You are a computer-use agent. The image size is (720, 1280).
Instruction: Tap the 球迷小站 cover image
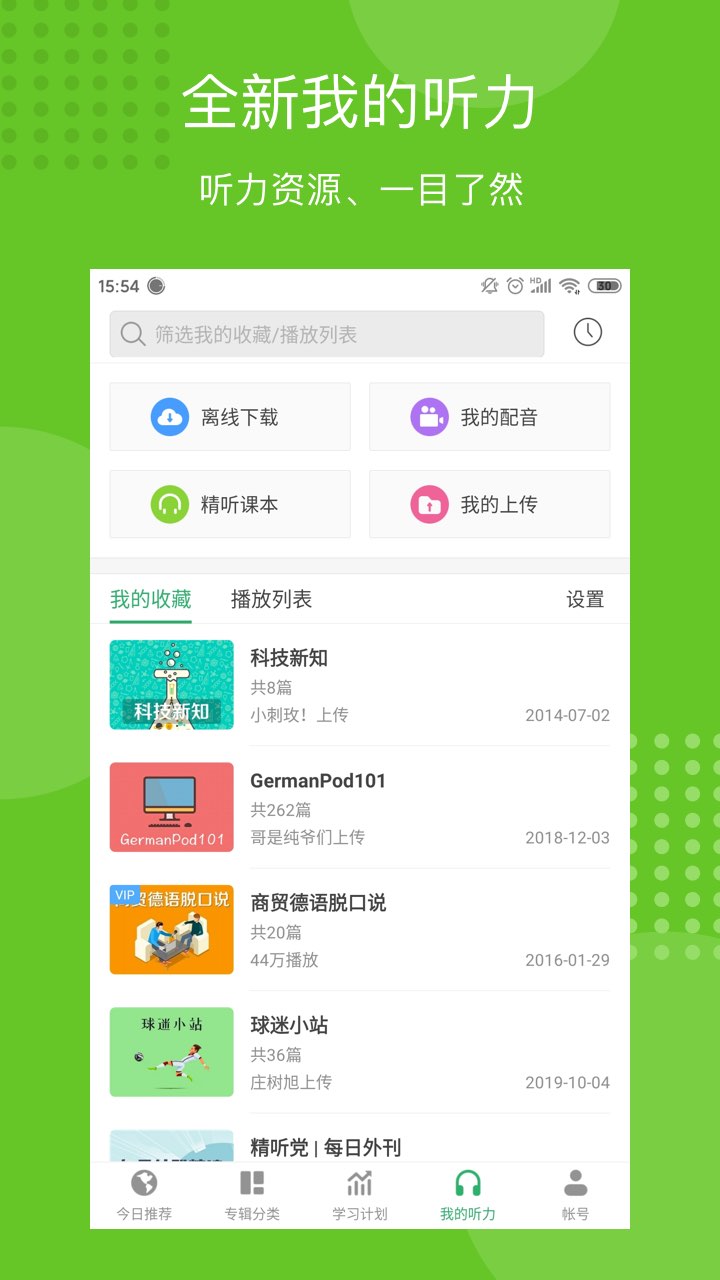click(x=171, y=1051)
